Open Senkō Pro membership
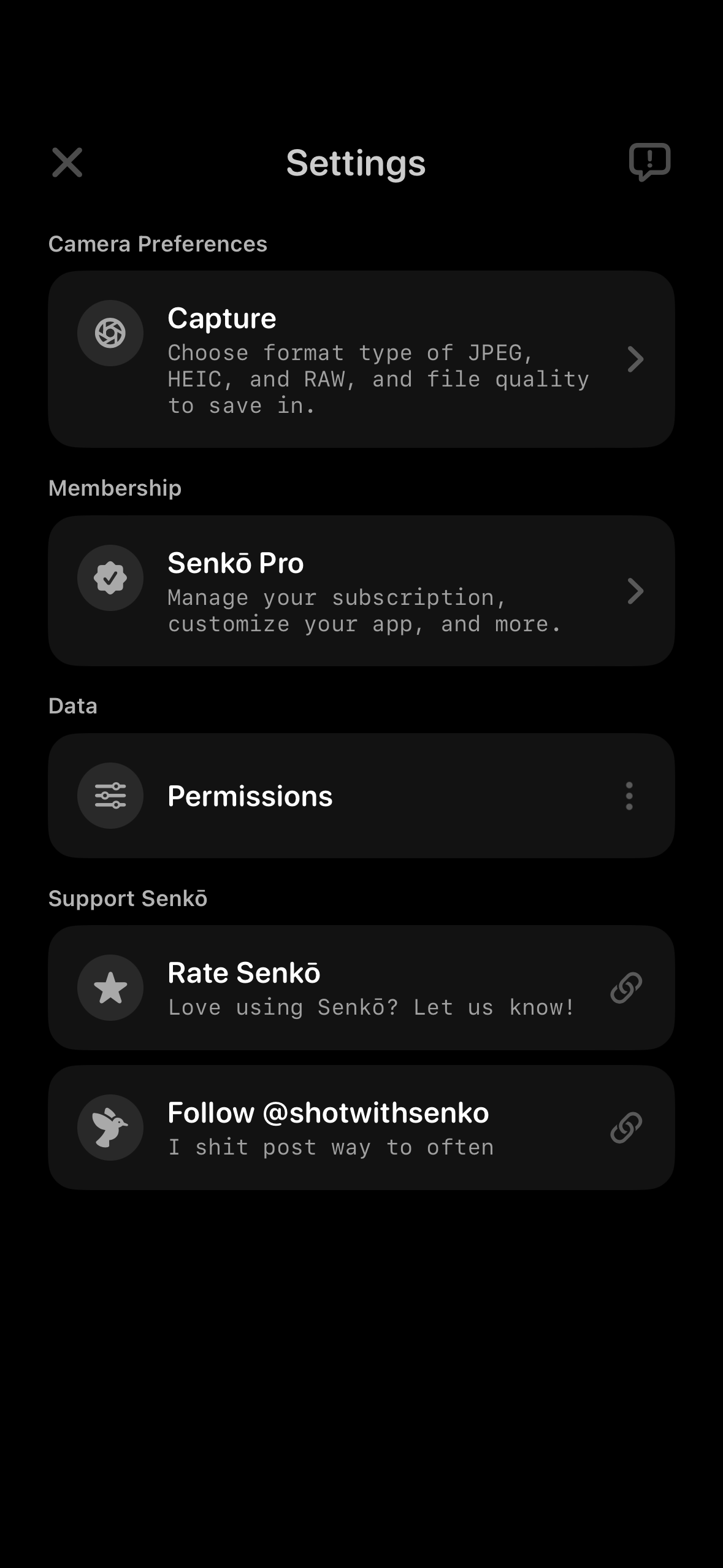723x1568 pixels. point(361,591)
